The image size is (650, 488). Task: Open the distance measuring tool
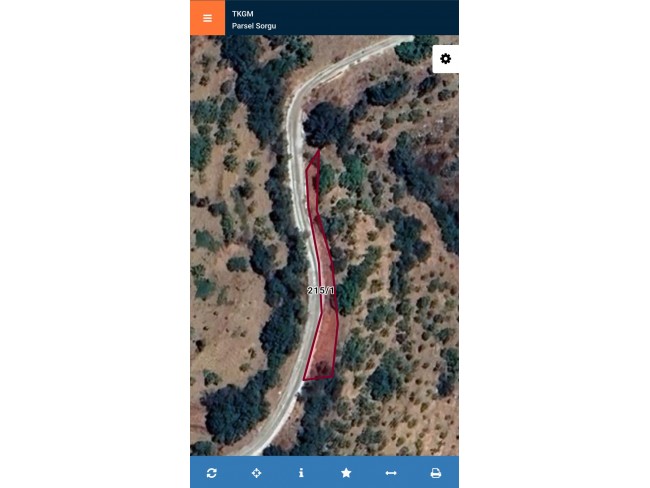pyautogui.click(x=391, y=473)
